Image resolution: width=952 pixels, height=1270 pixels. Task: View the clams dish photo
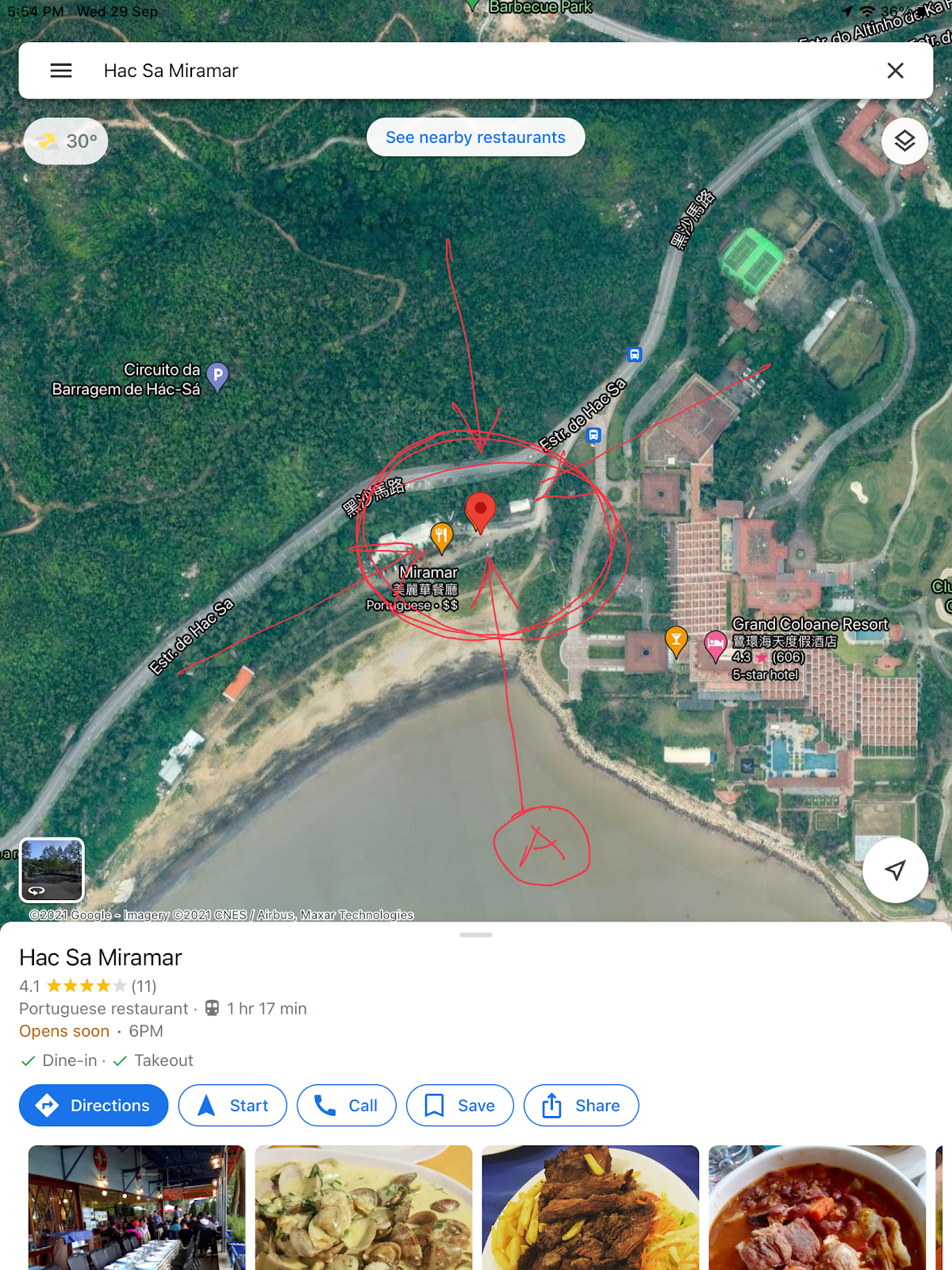pos(363,1206)
